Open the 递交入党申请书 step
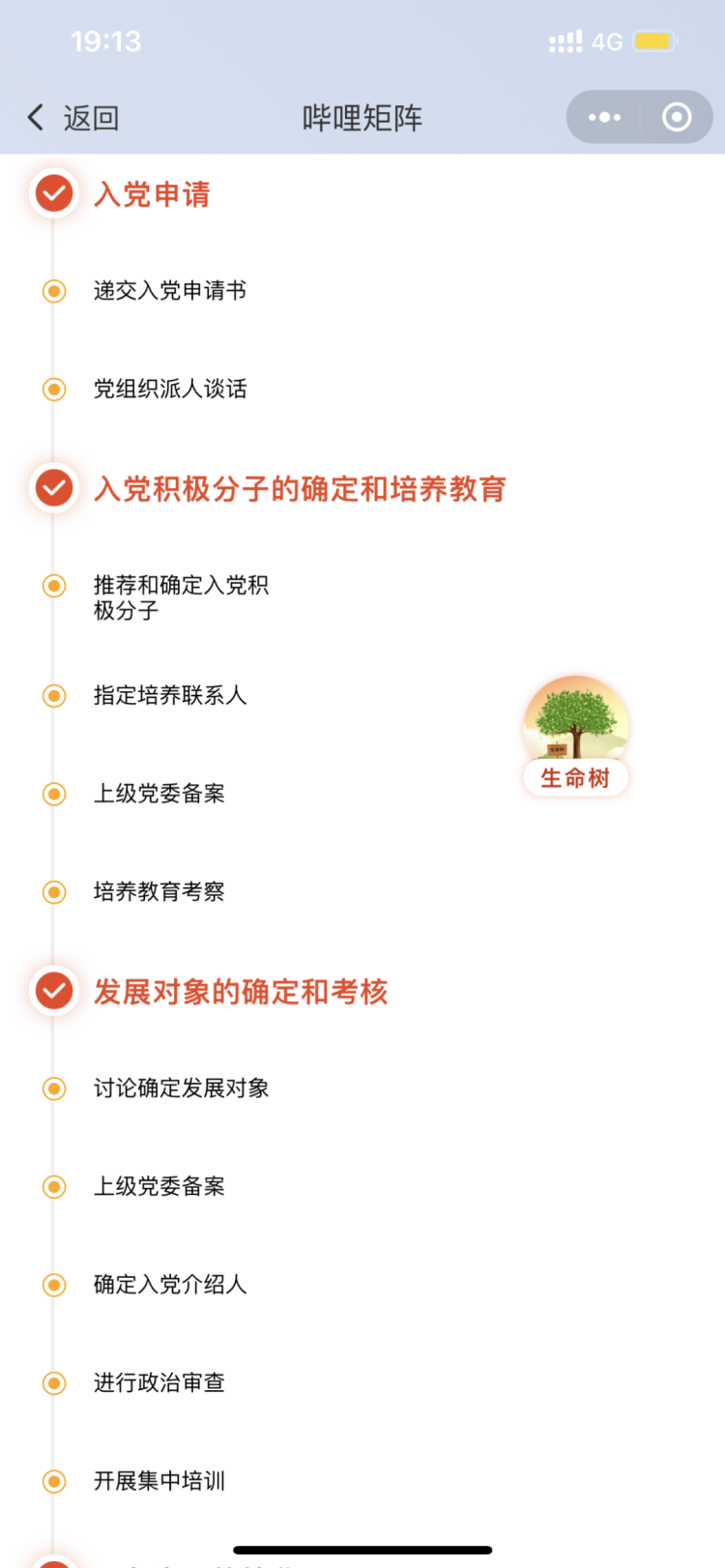The width and height of the screenshot is (725, 1568). (x=169, y=291)
